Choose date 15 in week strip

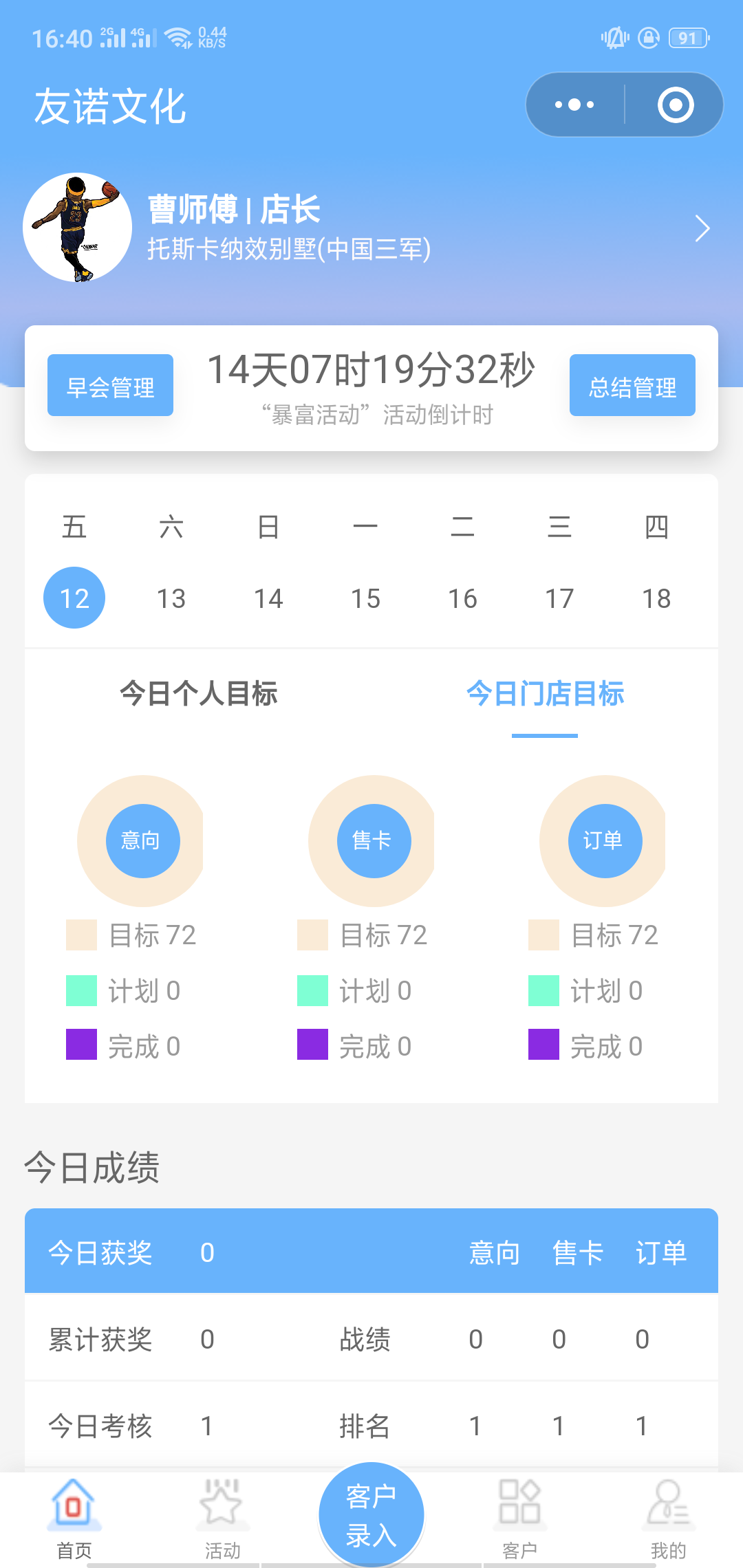click(365, 598)
